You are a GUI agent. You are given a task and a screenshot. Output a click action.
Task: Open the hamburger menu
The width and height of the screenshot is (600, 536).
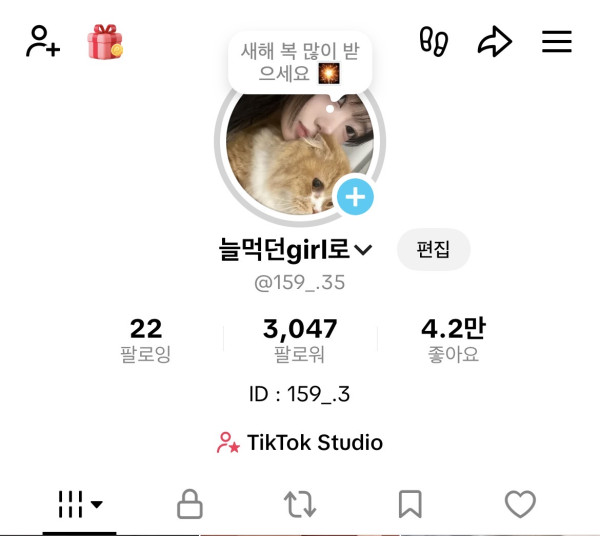557,42
